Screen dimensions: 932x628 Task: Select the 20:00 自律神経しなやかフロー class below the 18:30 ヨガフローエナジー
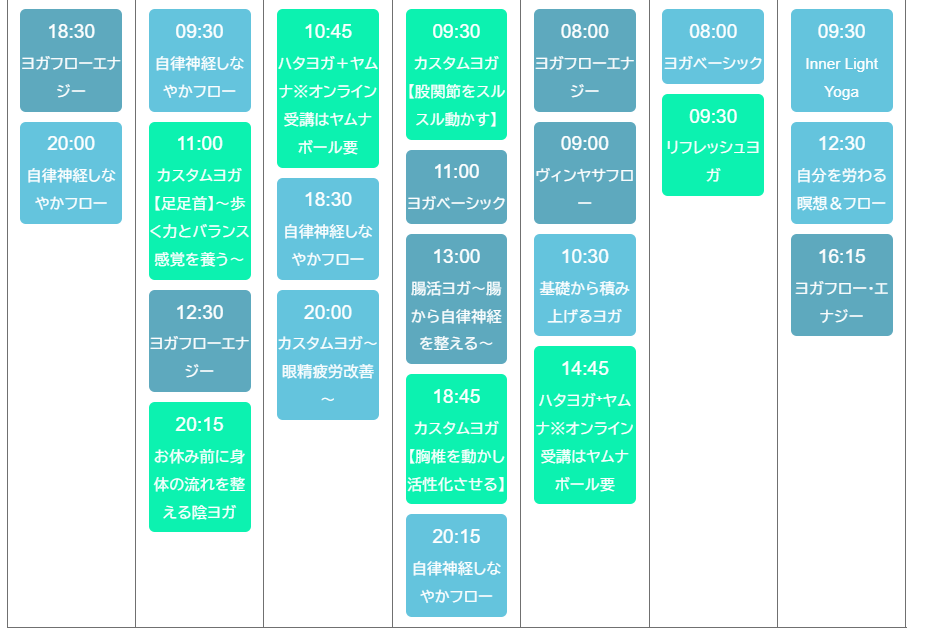(x=71, y=173)
